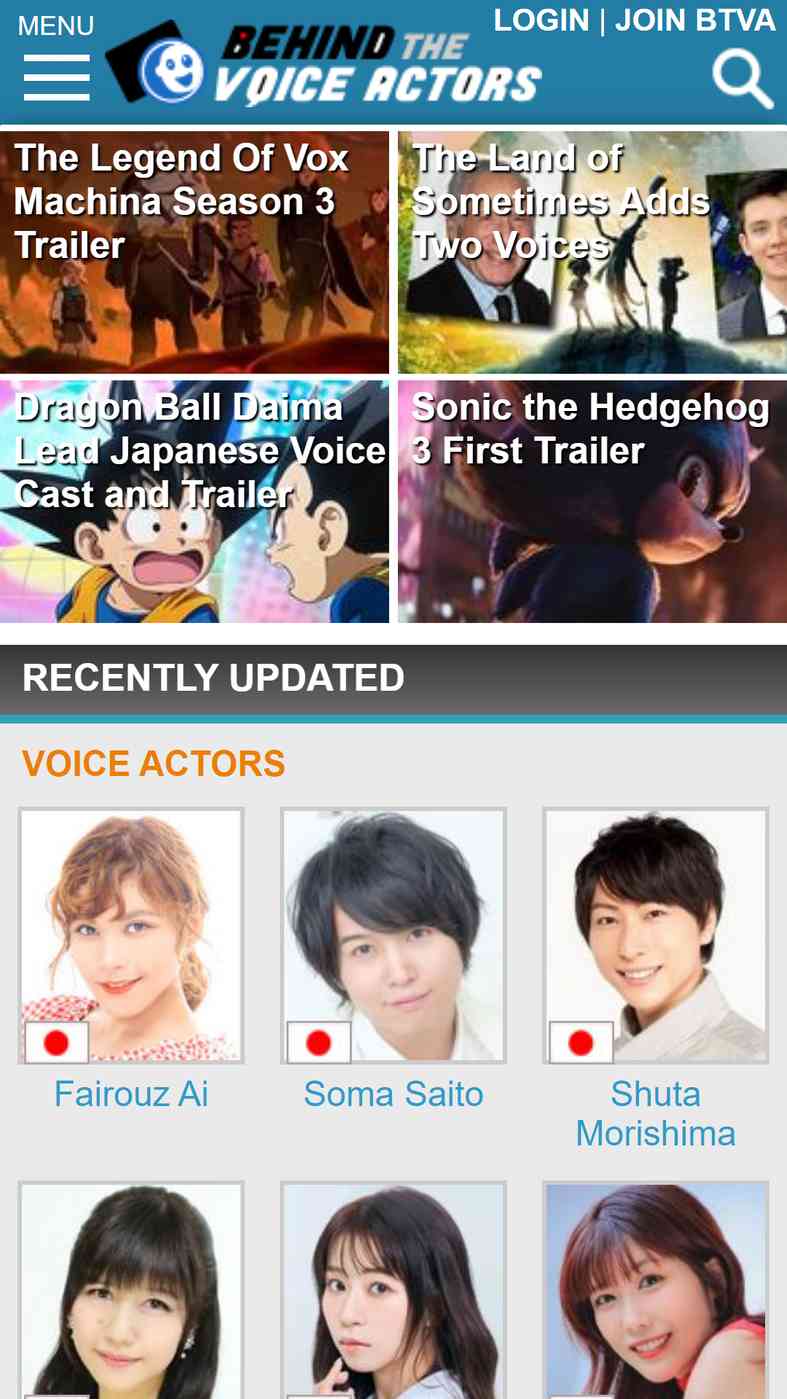This screenshot has width=787, height=1399.
Task: View Sonic the Hedgehog 3 First Trailer
Action: coord(592,501)
